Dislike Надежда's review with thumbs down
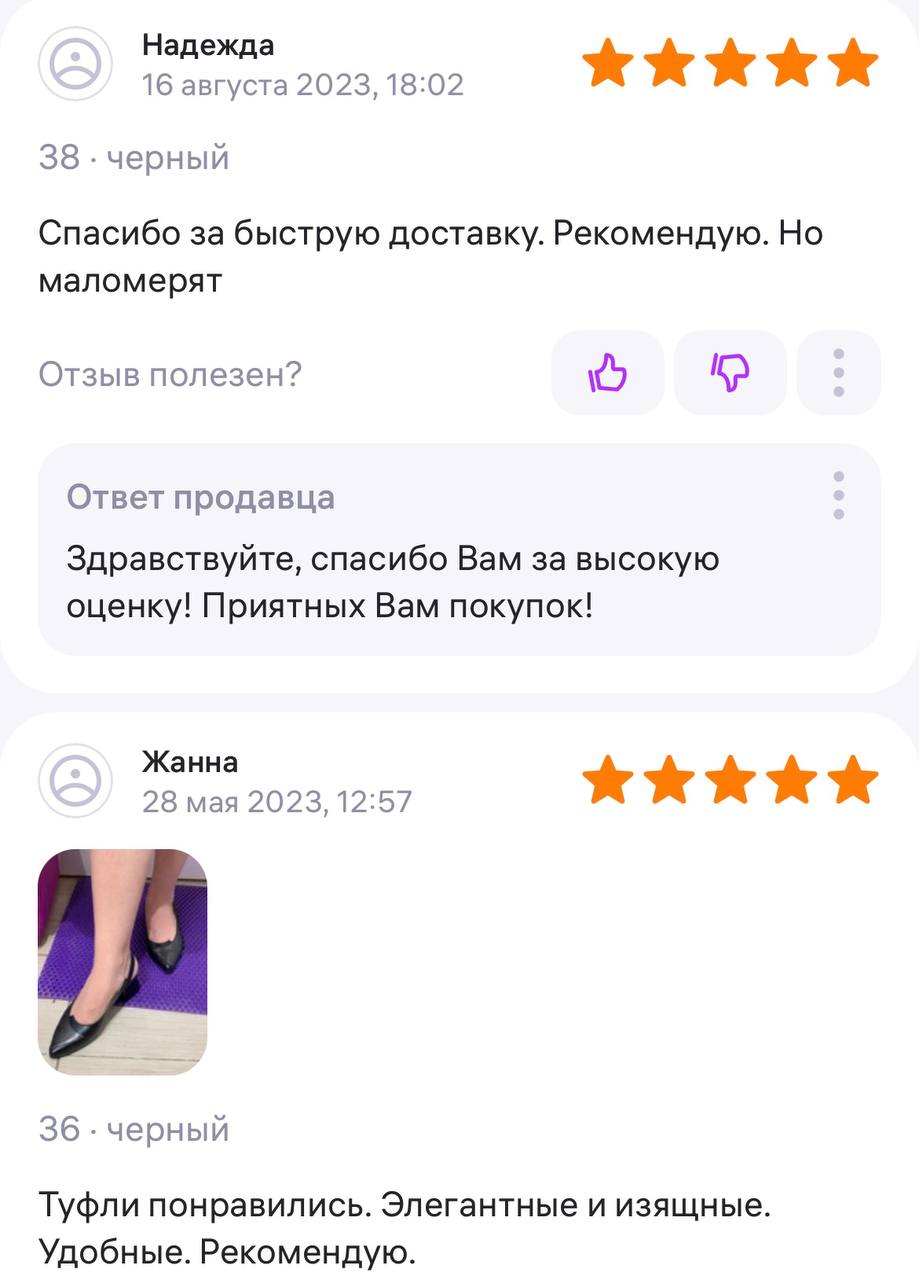Image resolution: width=919 pixels, height=1280 pixels. 730,373
